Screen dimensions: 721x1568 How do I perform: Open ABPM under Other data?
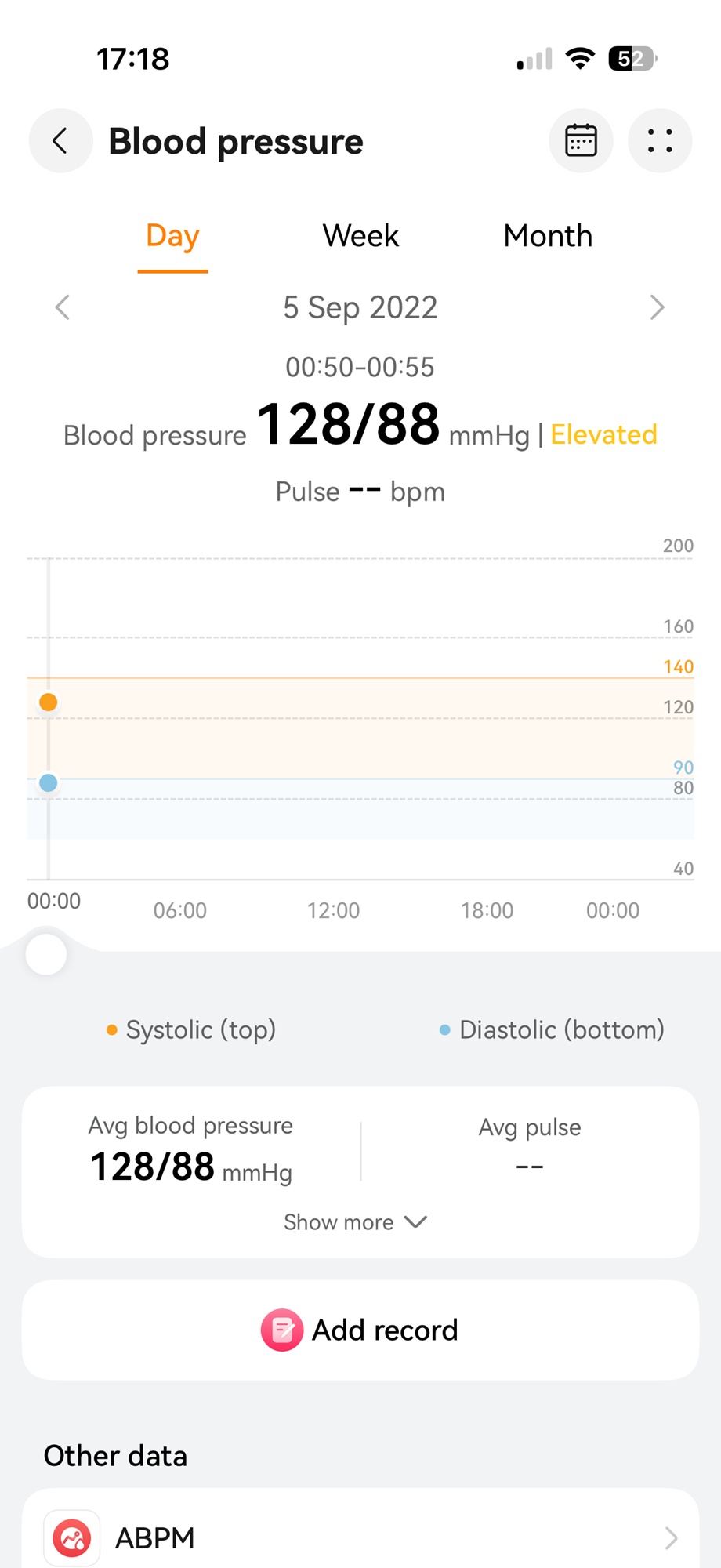pyautogui.click(x=360, y=1537)
